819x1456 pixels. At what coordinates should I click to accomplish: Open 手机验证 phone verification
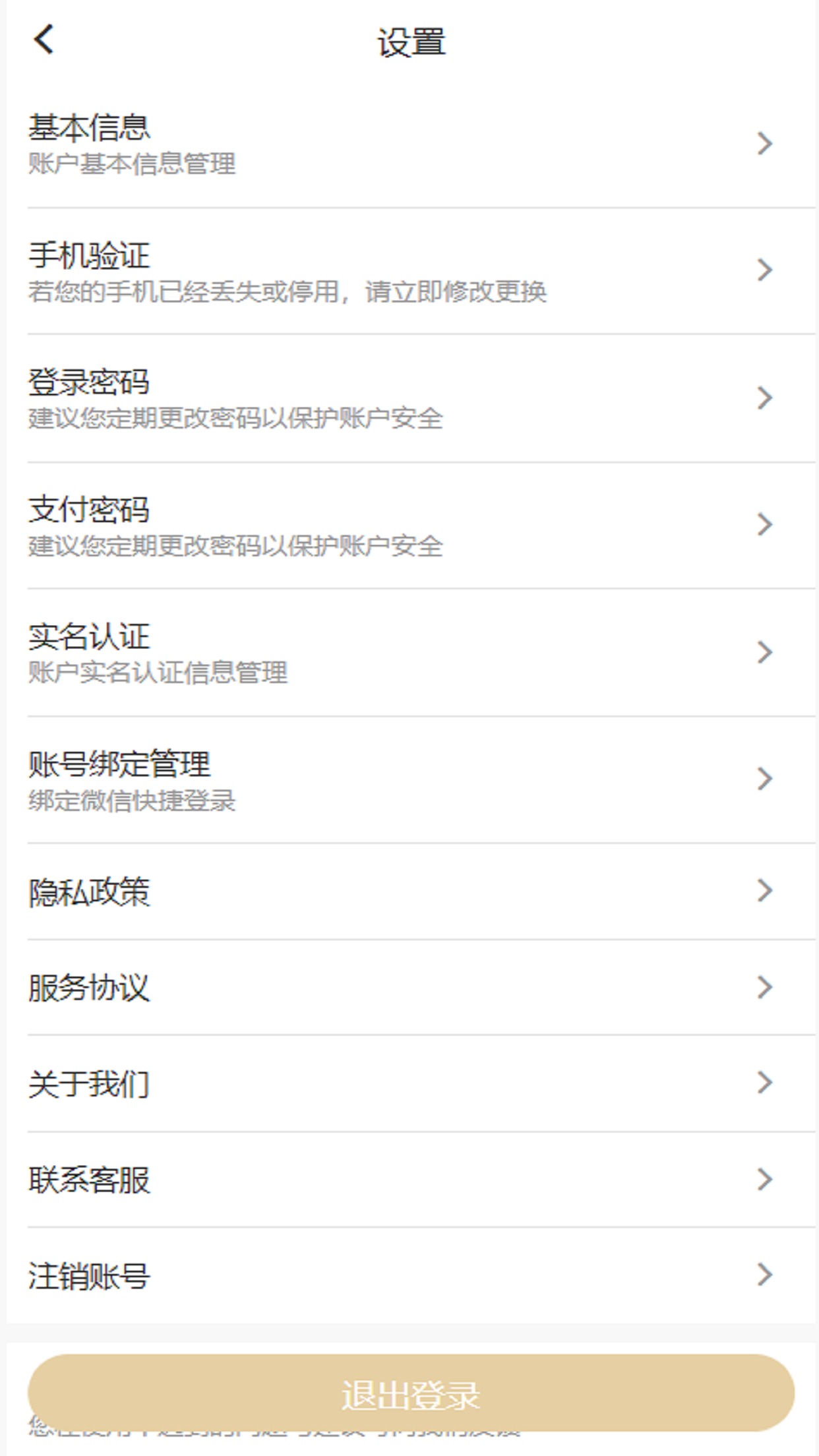click(x=409, y=270)
